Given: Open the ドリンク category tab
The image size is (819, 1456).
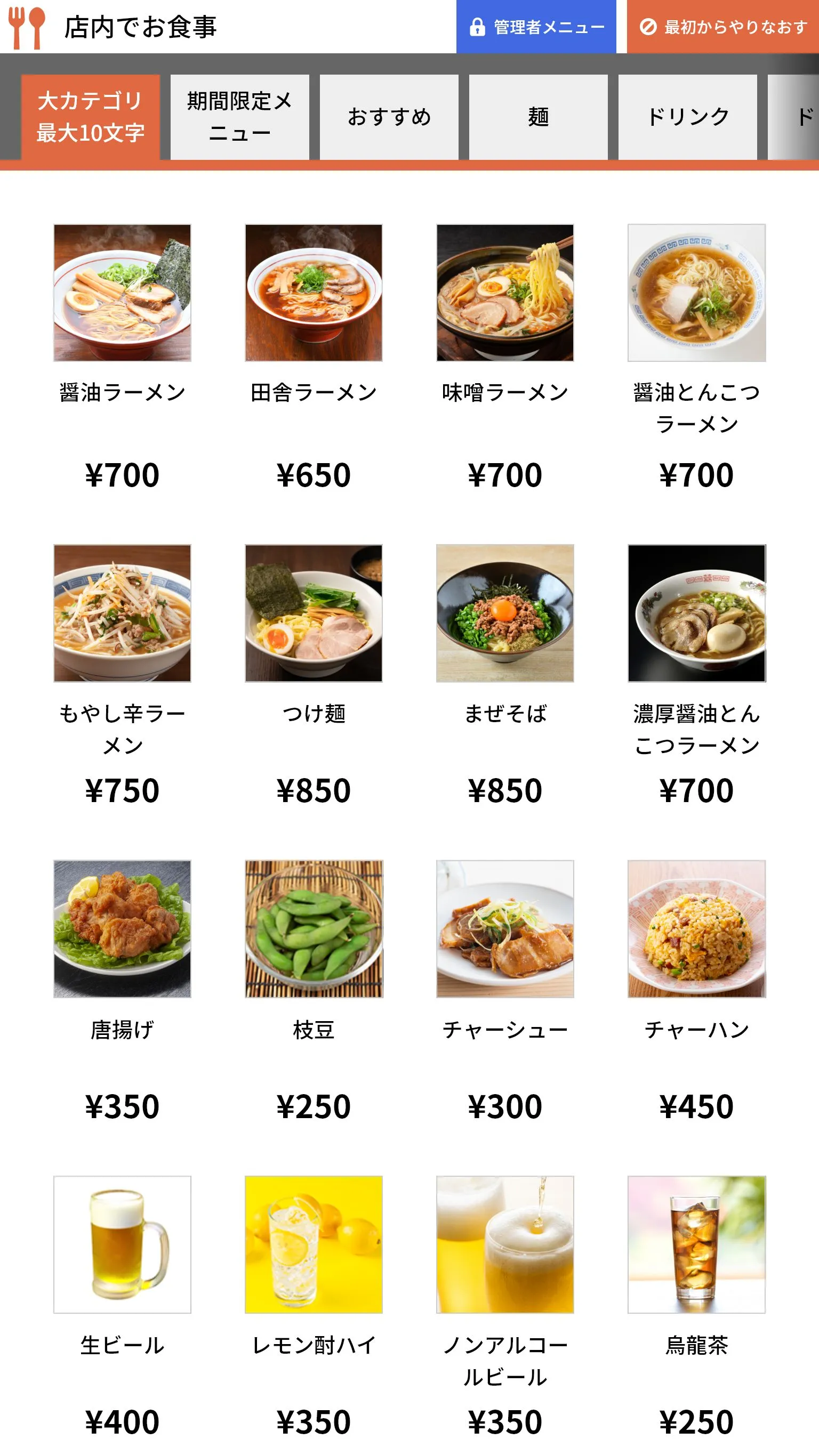Looking at the screenshot, I should coord(687,117).
